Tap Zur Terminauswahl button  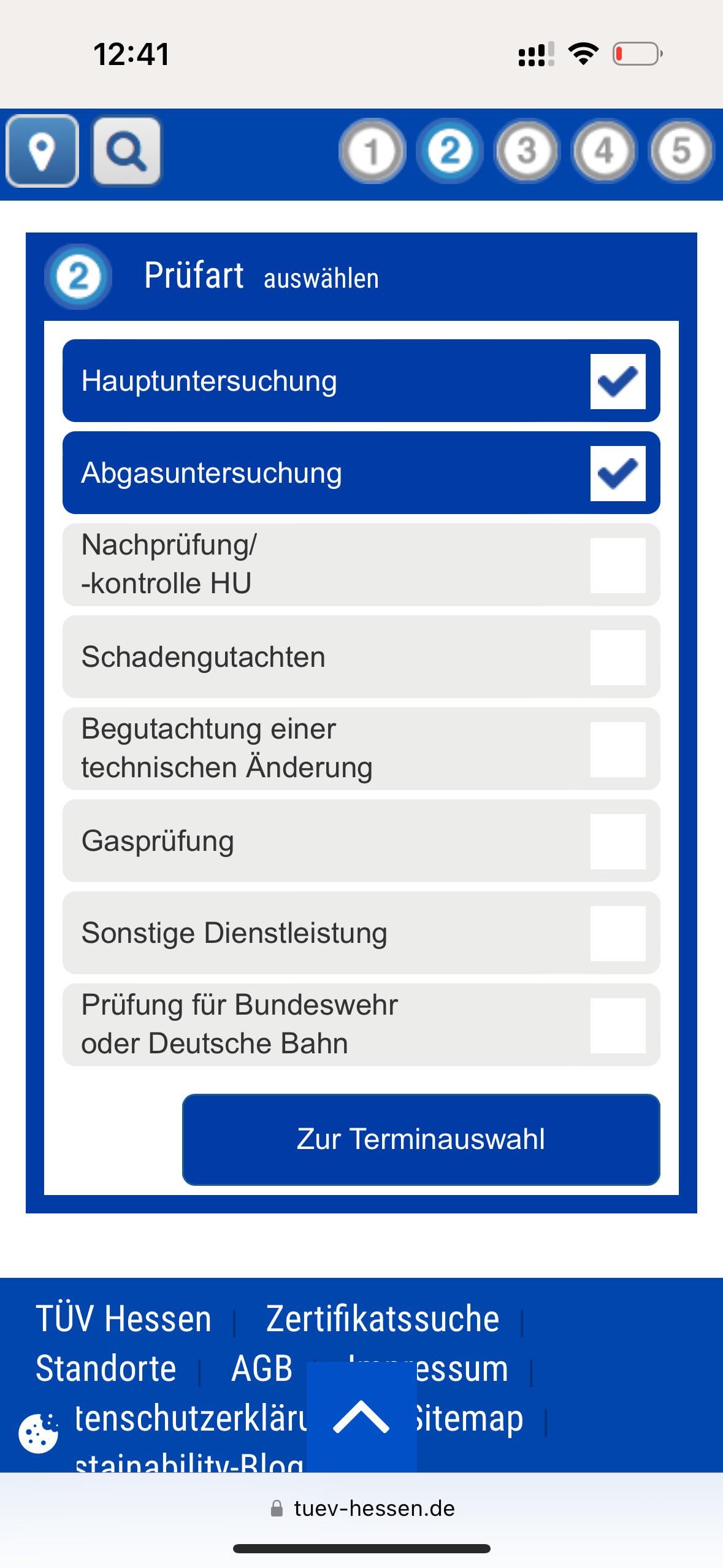tap(421, 1139)
